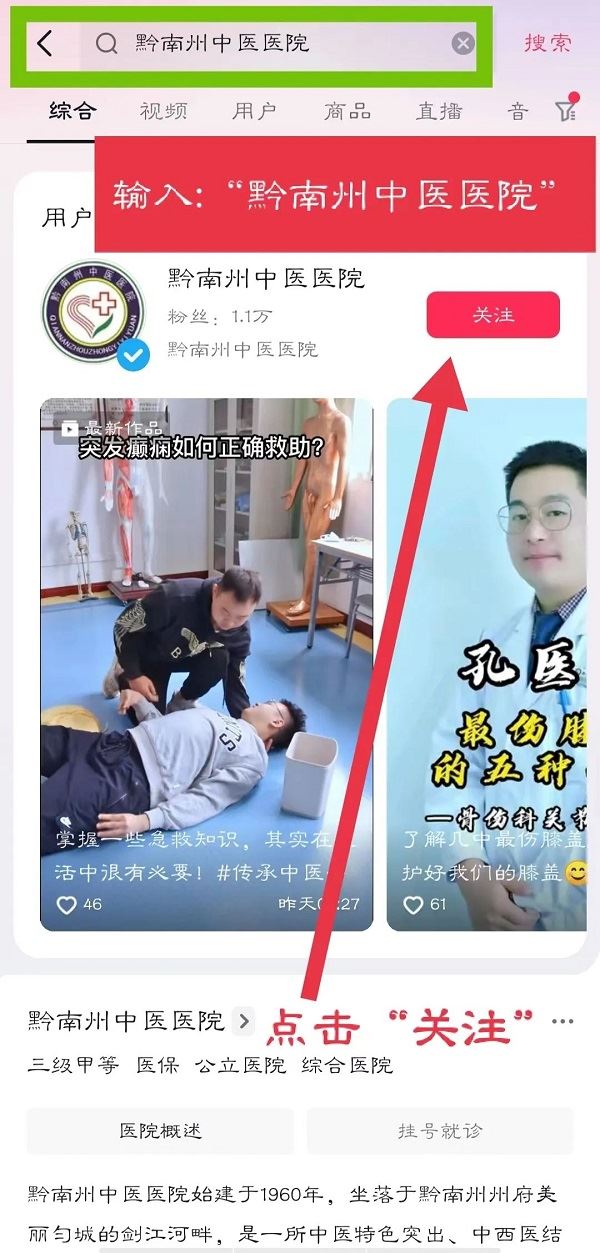Select the 综合 tab

pyautogui.click(x=73, y=111)
